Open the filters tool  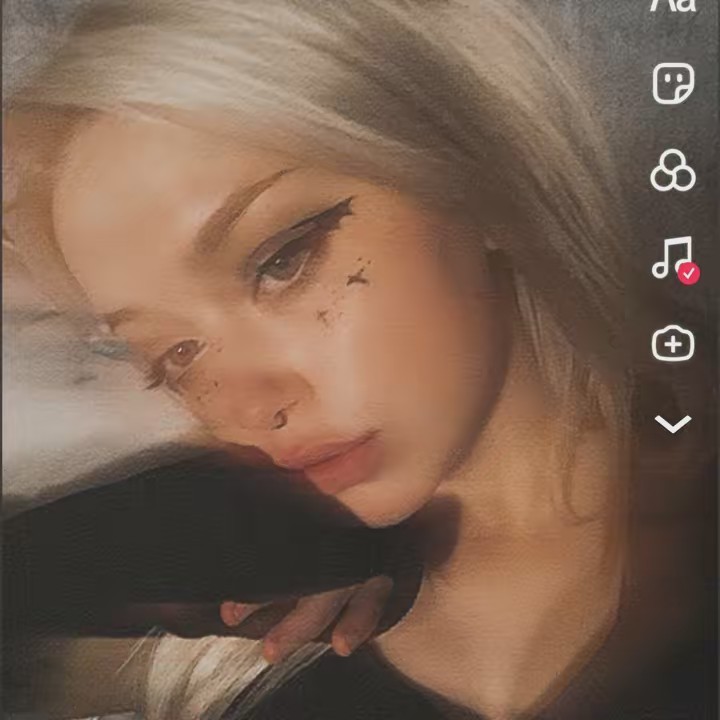tap(673, 171)
